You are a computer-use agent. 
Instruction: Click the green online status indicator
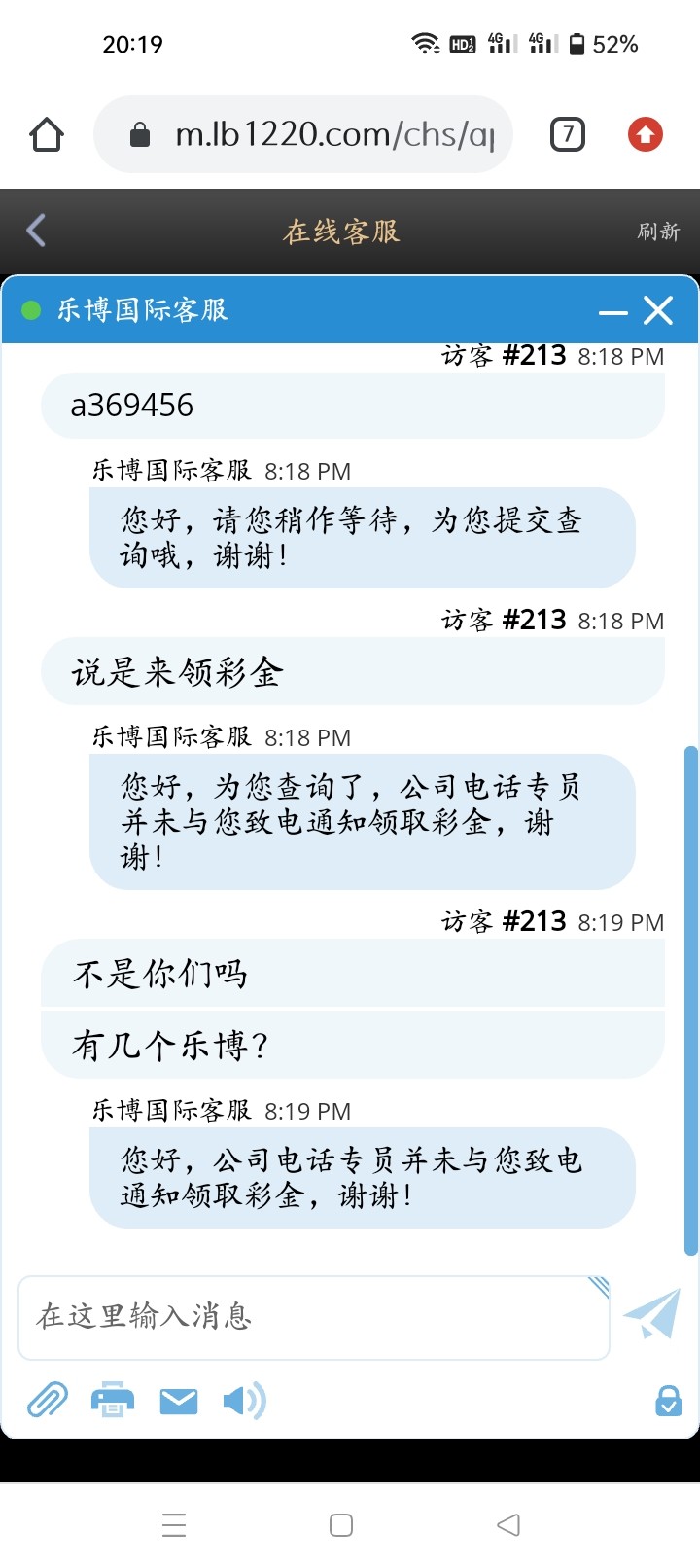point(31,309)
